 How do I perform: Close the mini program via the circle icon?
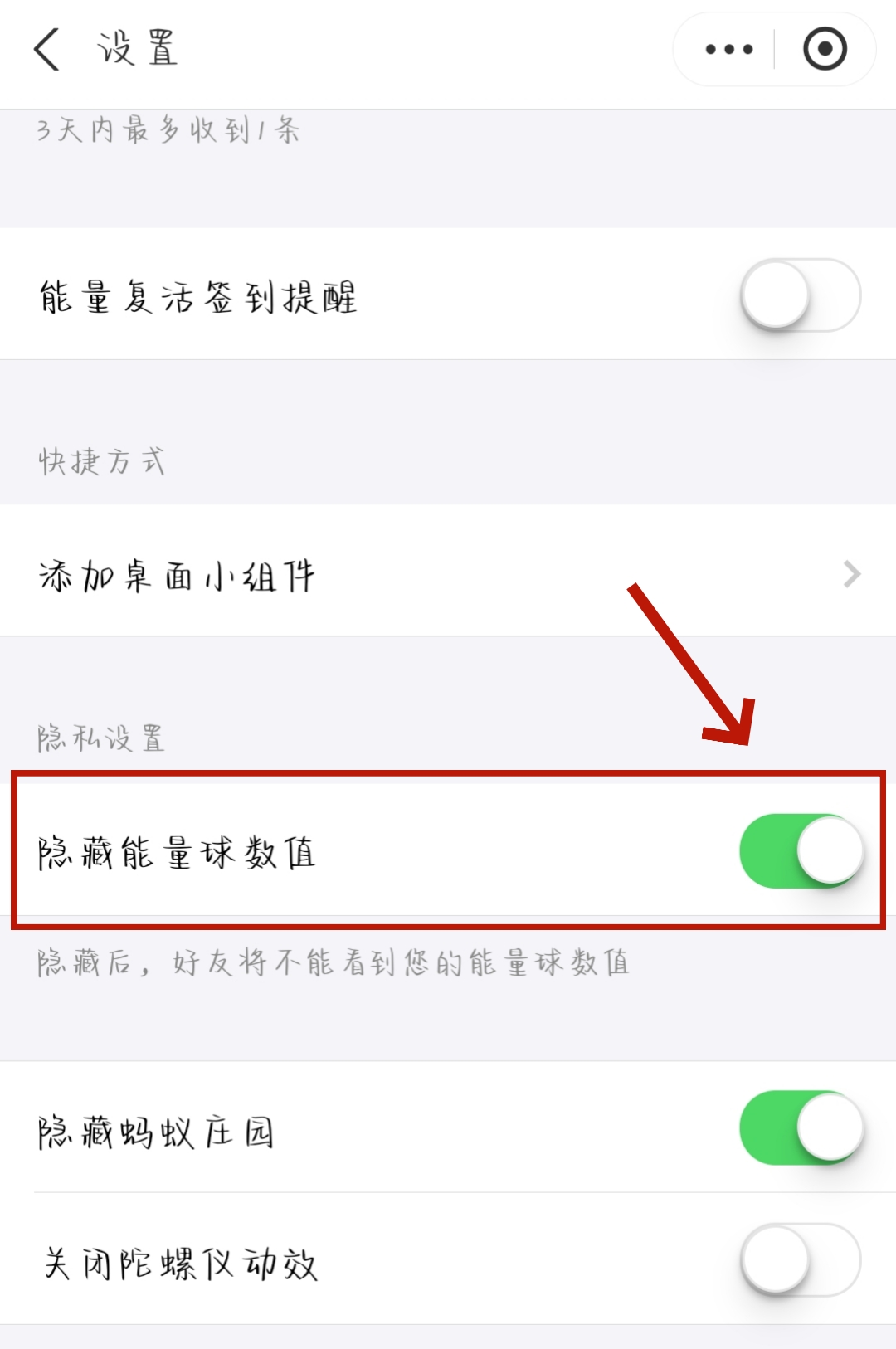point(825,50)
